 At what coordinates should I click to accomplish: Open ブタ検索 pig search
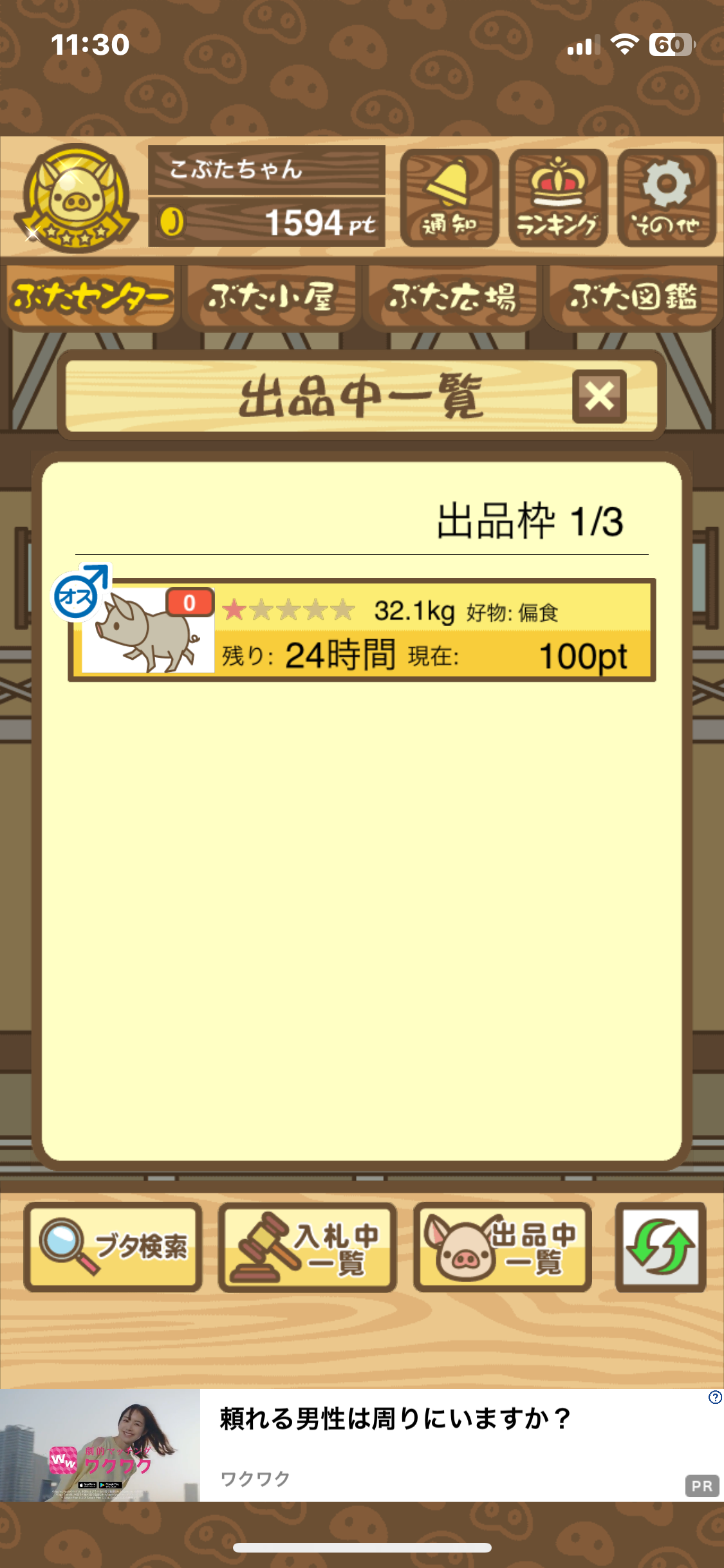point(113,1247)
